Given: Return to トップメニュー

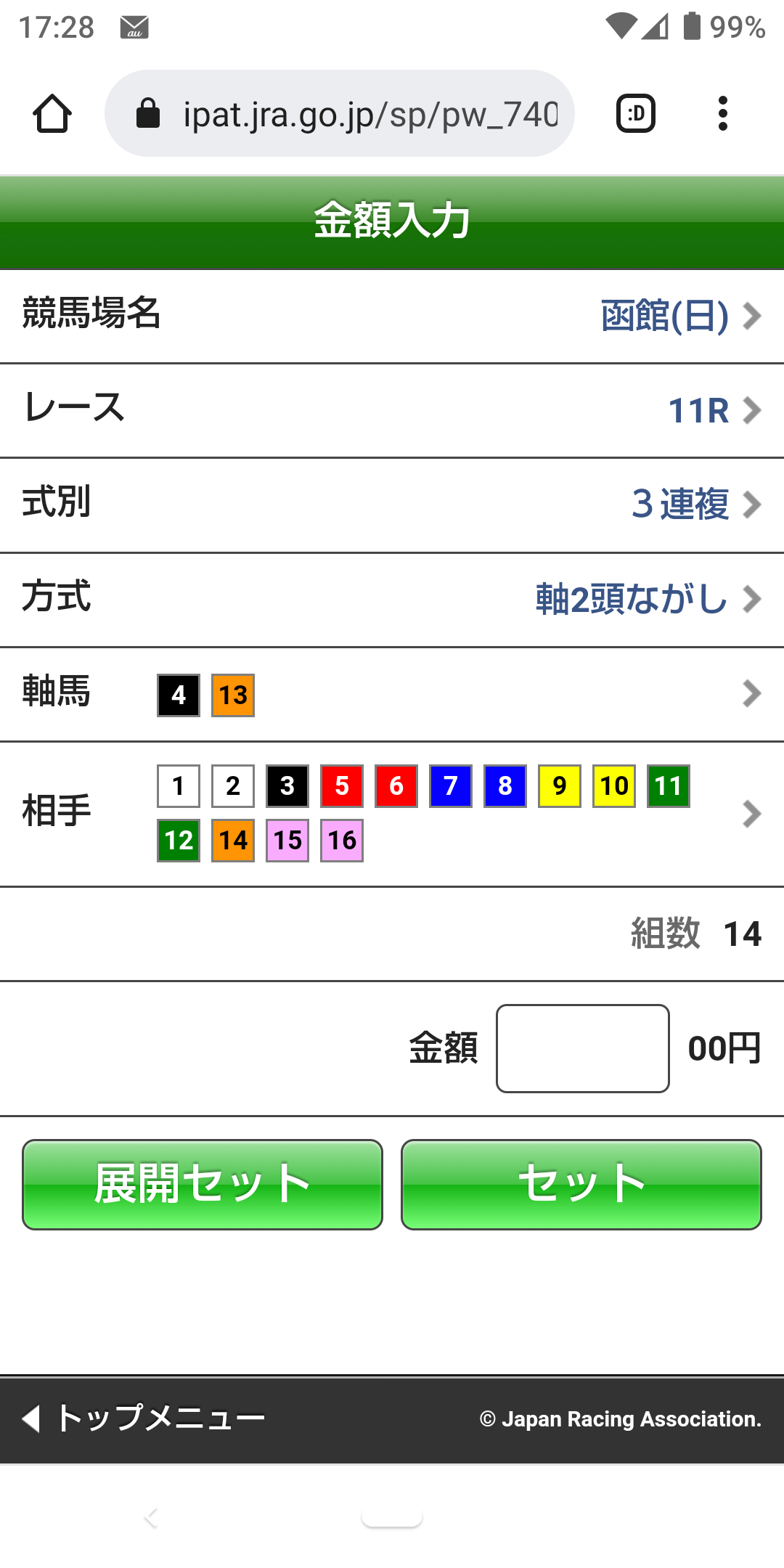Looking at the screenshot, I should [x=145, y=1418].
